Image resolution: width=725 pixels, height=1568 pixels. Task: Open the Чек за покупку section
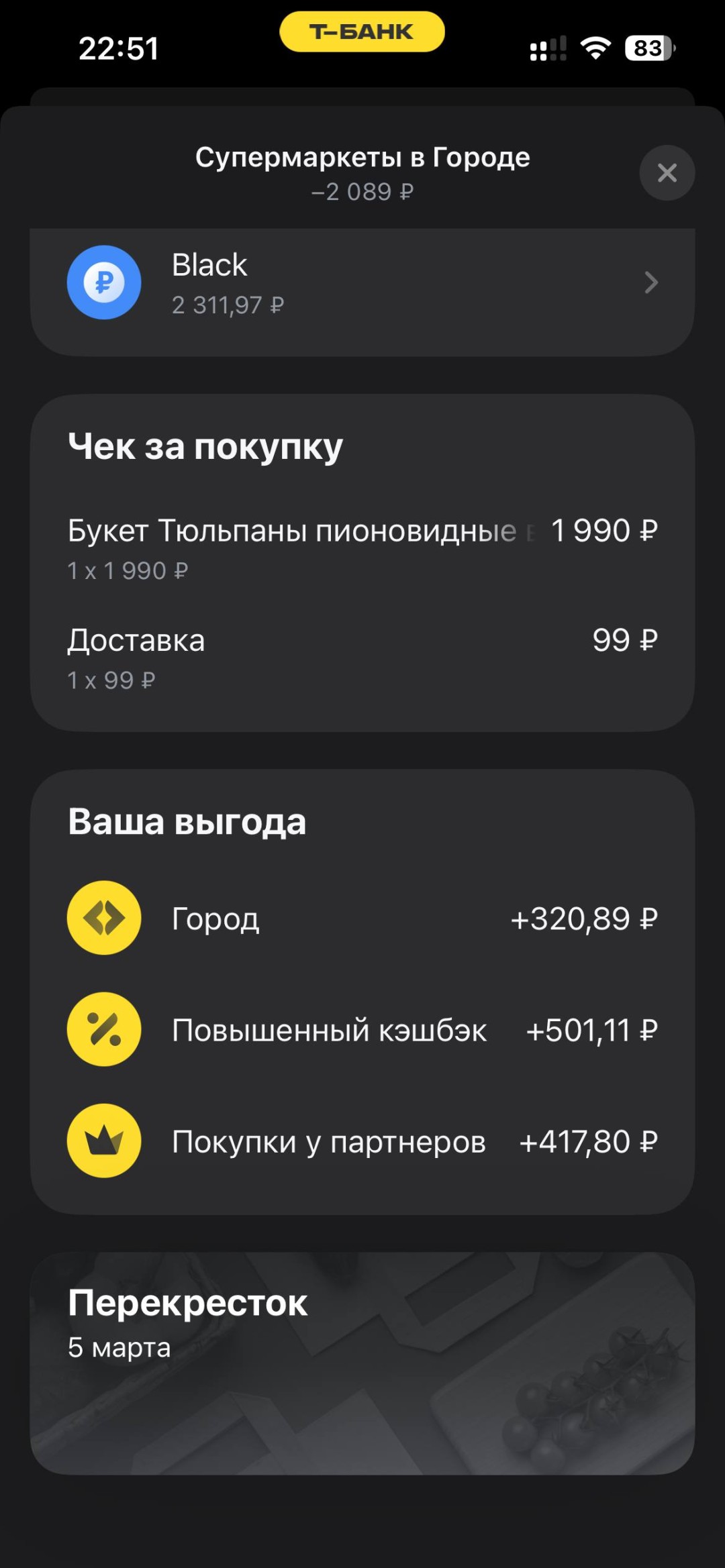point(205,446)
